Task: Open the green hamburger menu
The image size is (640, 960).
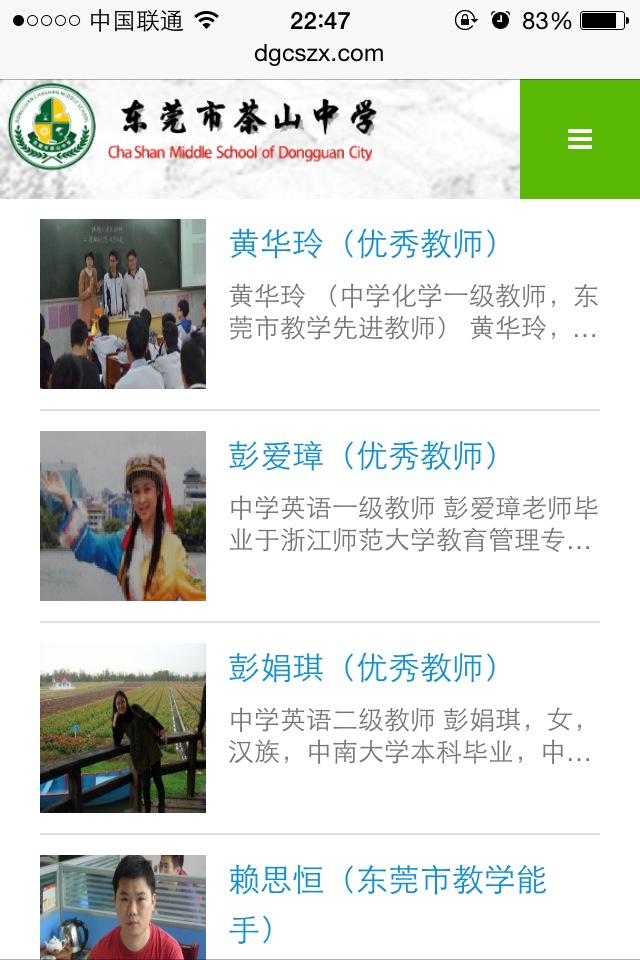Action: pyautogui.click(x=580, y=140)
